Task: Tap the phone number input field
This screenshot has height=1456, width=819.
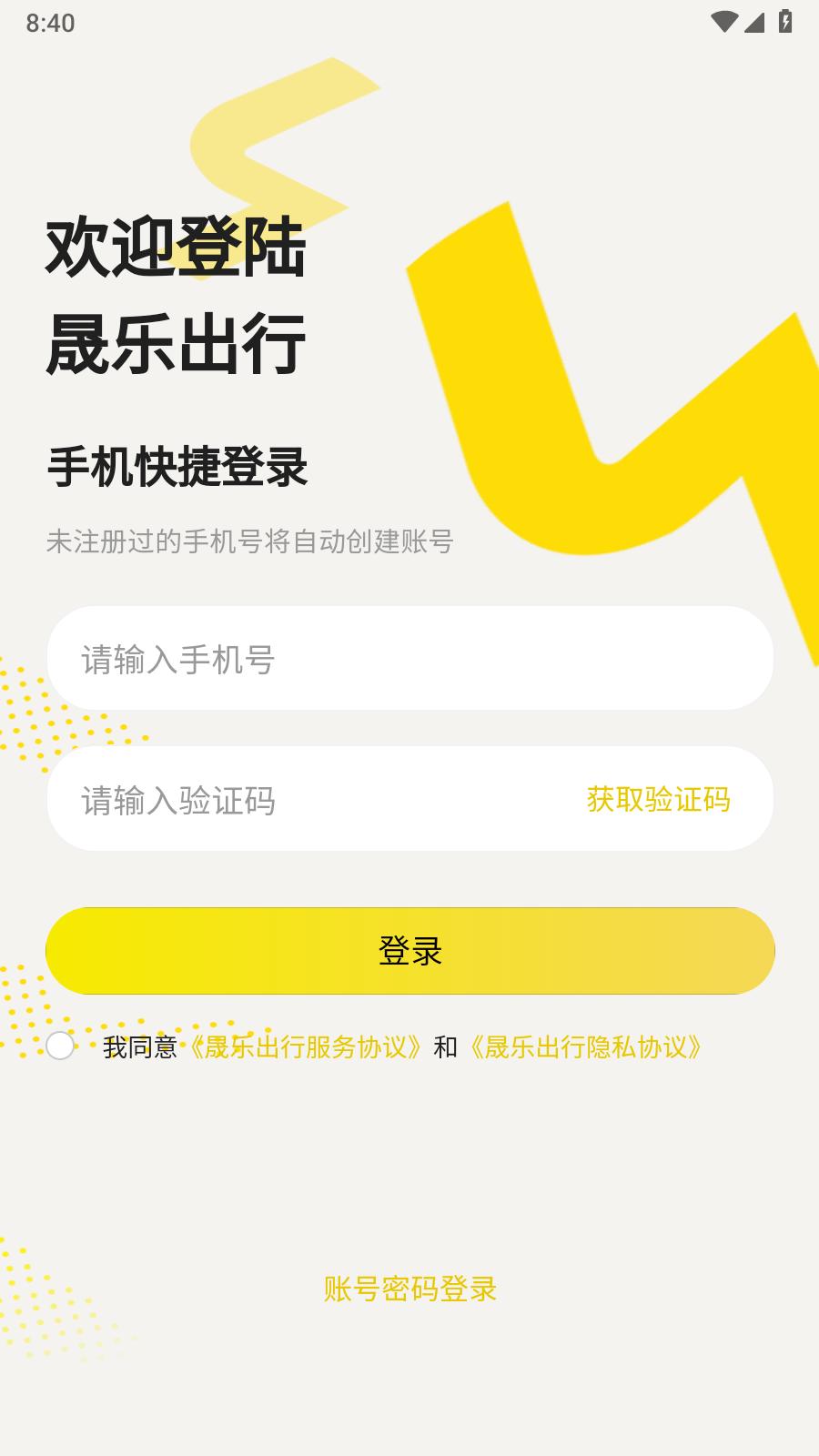Action: (x=409, y=658)
